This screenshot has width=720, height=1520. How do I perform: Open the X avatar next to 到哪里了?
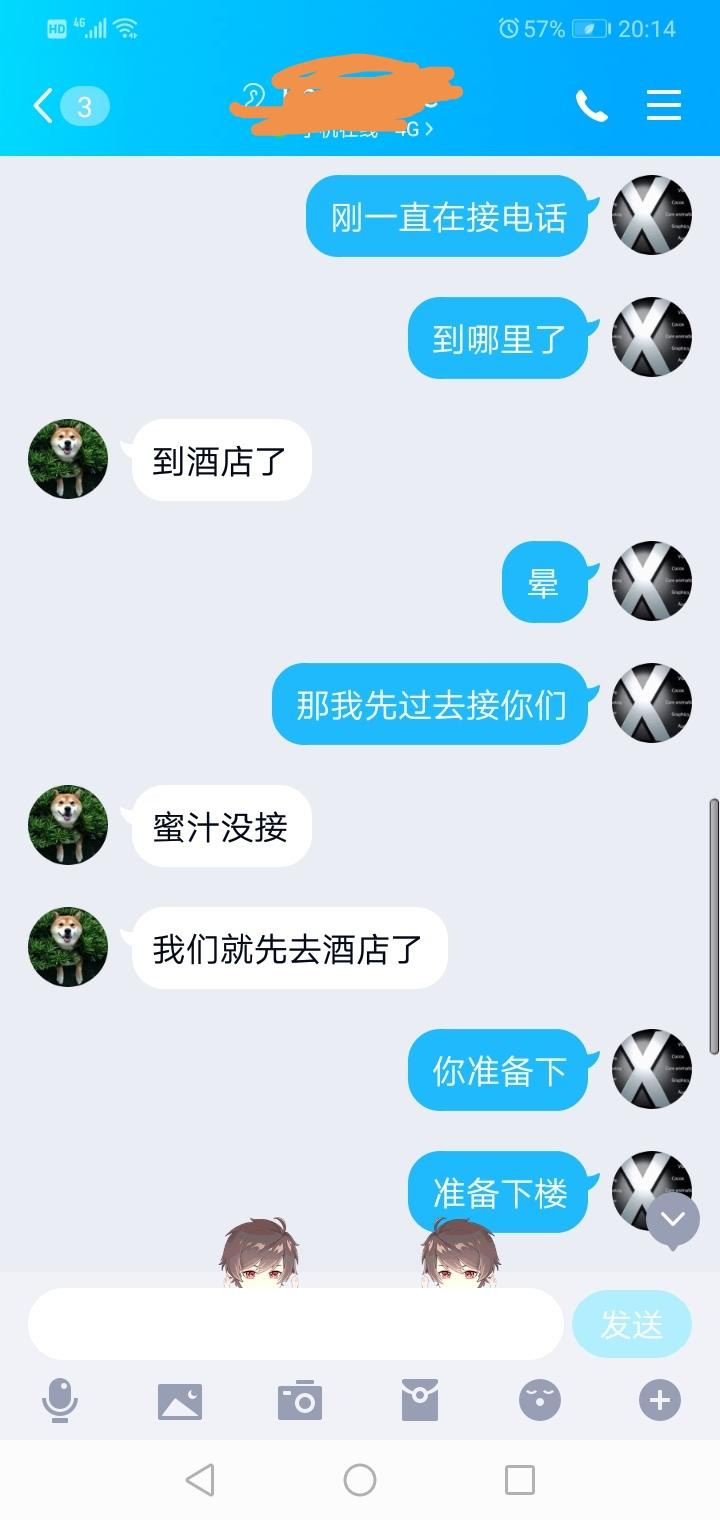click(x=651, y=338)
